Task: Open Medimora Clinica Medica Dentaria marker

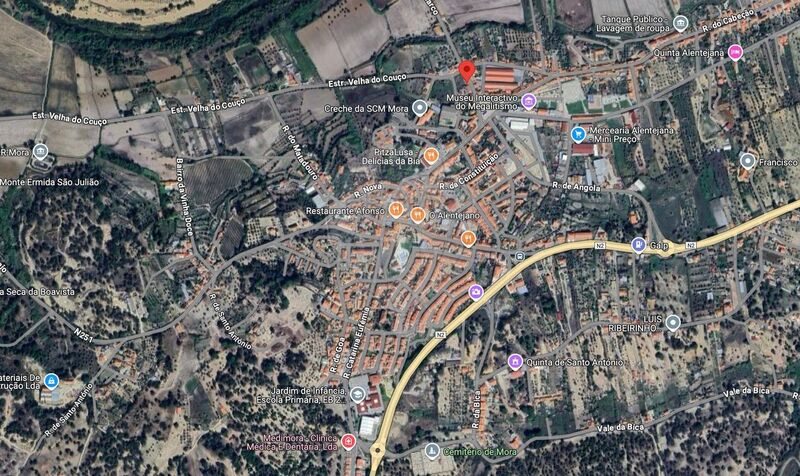Action: [348, 441]
